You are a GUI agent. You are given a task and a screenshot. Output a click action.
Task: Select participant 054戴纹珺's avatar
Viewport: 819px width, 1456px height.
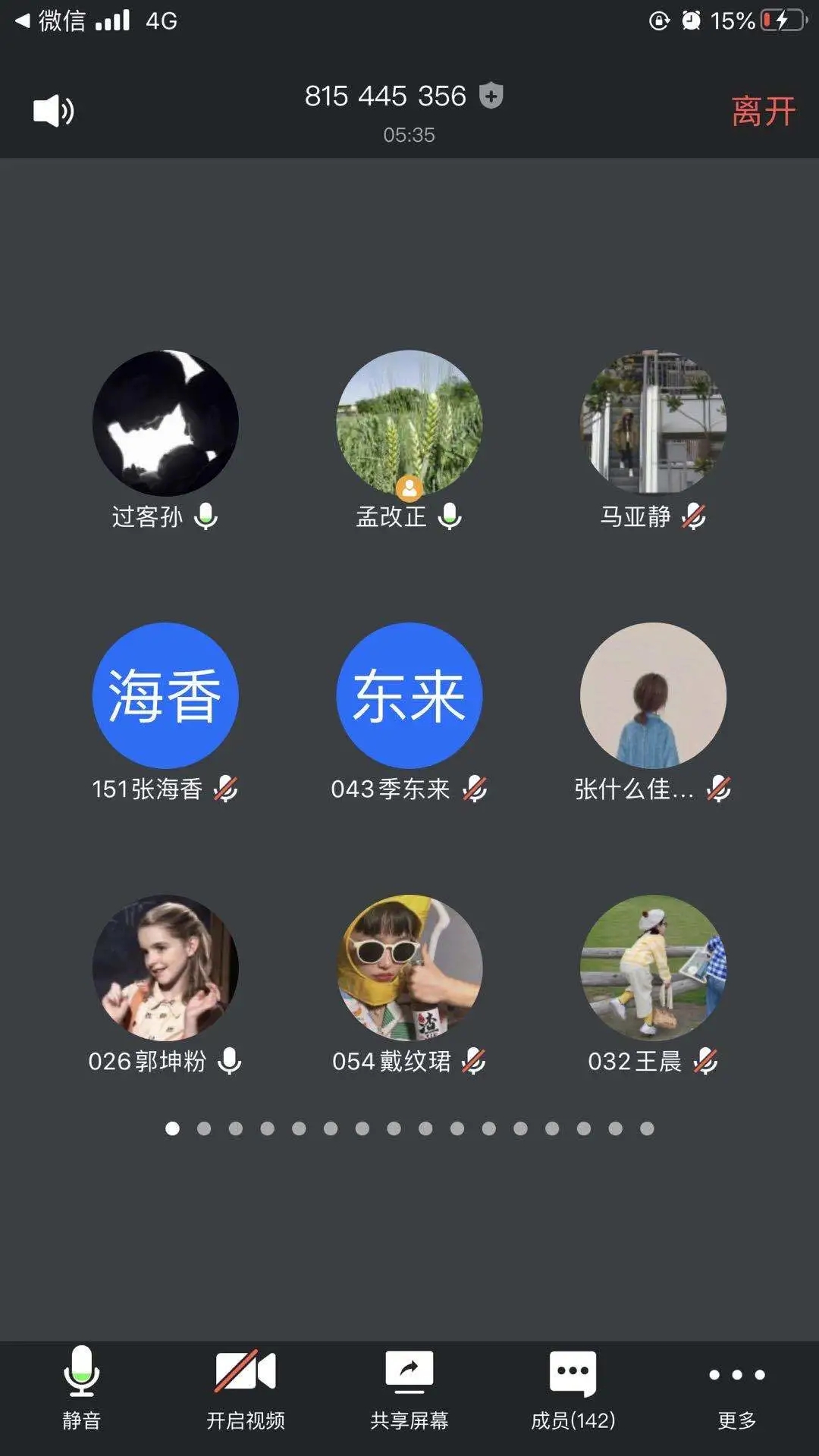tap(409, 968)
